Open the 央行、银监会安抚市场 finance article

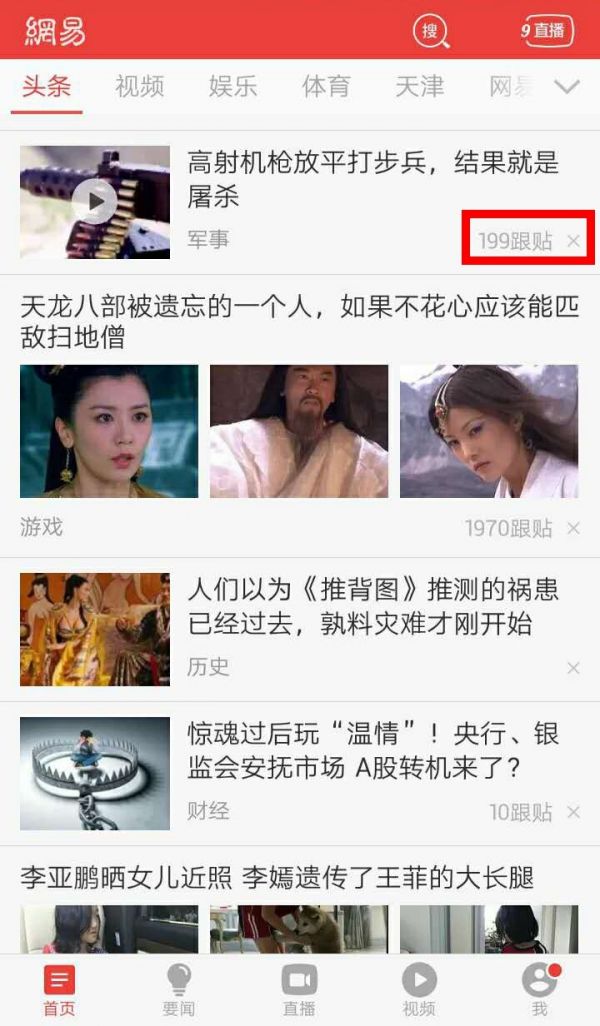coord(372,751)
